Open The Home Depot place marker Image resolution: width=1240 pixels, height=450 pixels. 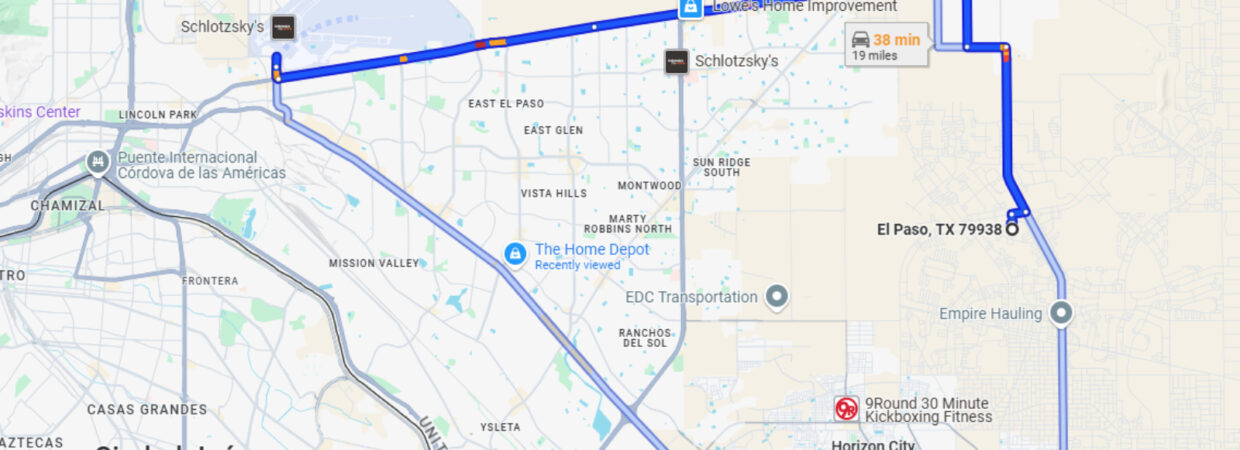[514, 255]
